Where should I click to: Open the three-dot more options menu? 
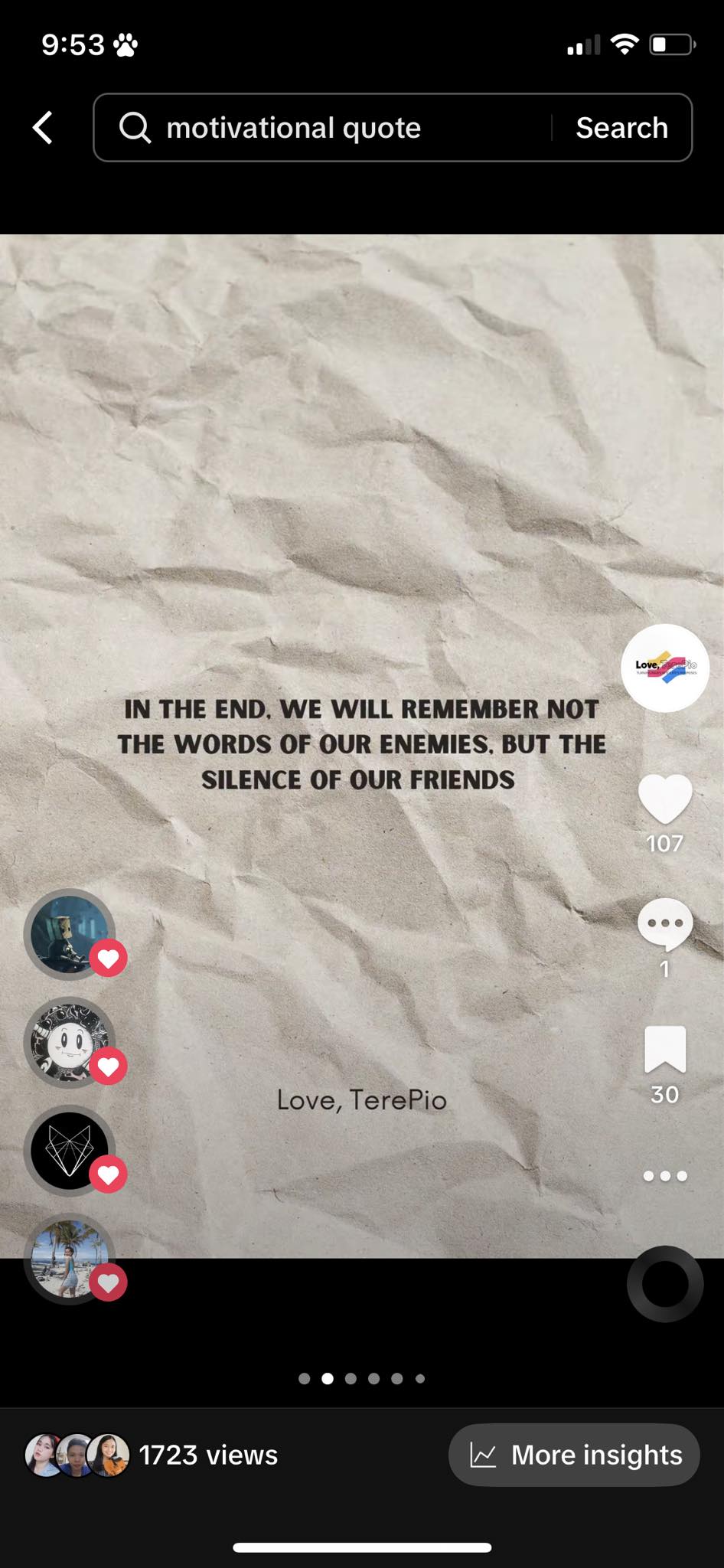pyautogui.click(x=664, y=1175)
